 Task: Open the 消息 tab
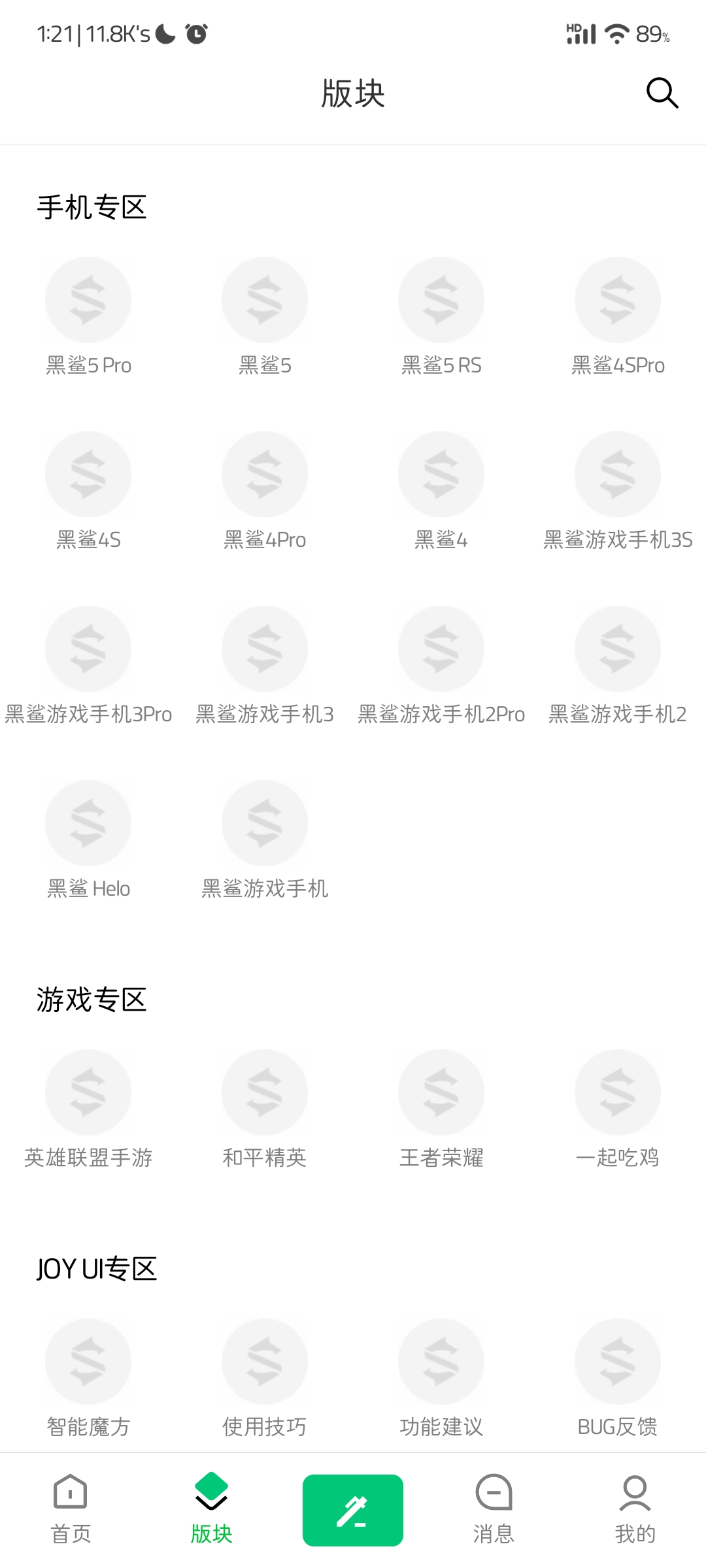(x=494, y=1509)
